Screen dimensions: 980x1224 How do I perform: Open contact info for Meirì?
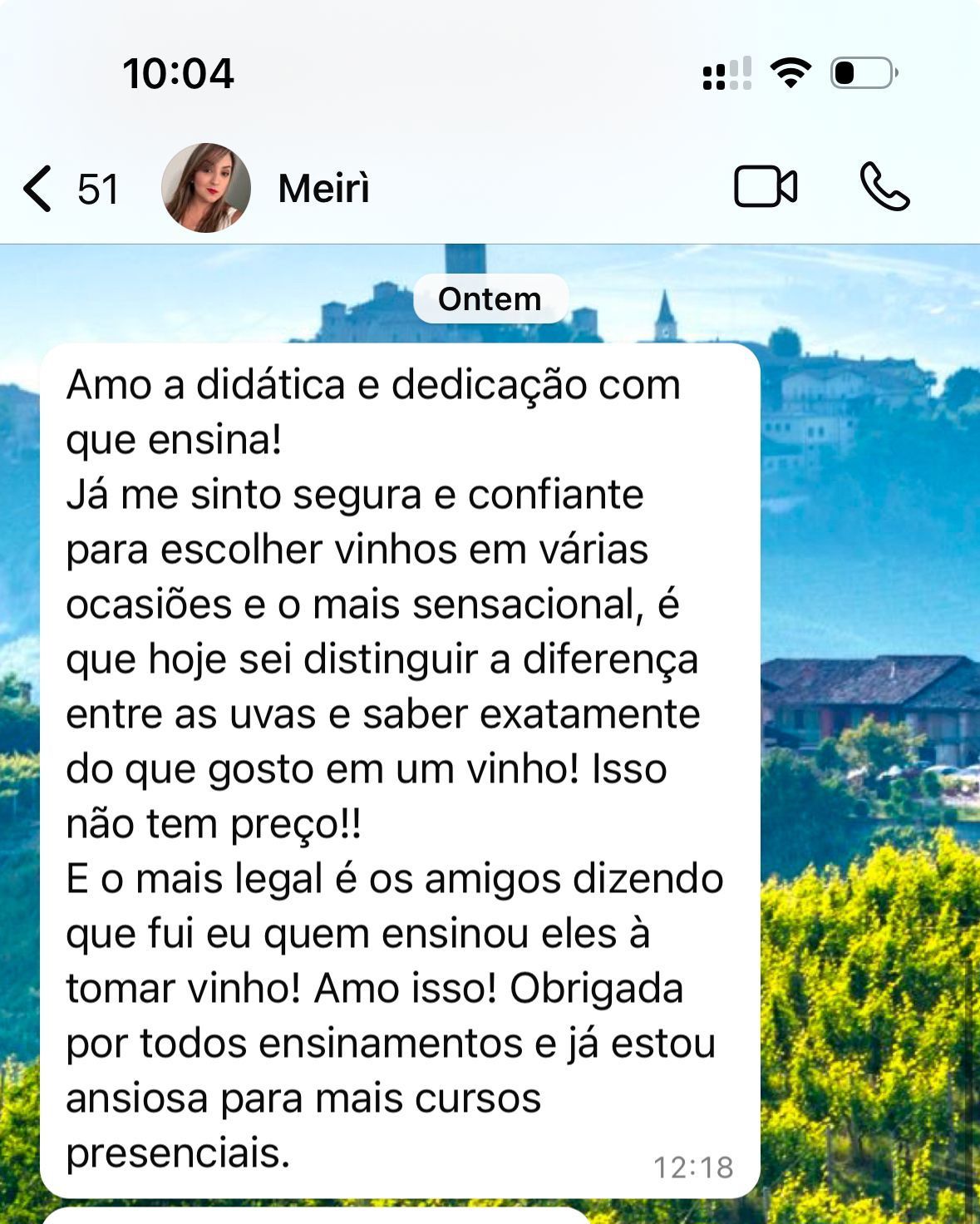pos(324,189)
